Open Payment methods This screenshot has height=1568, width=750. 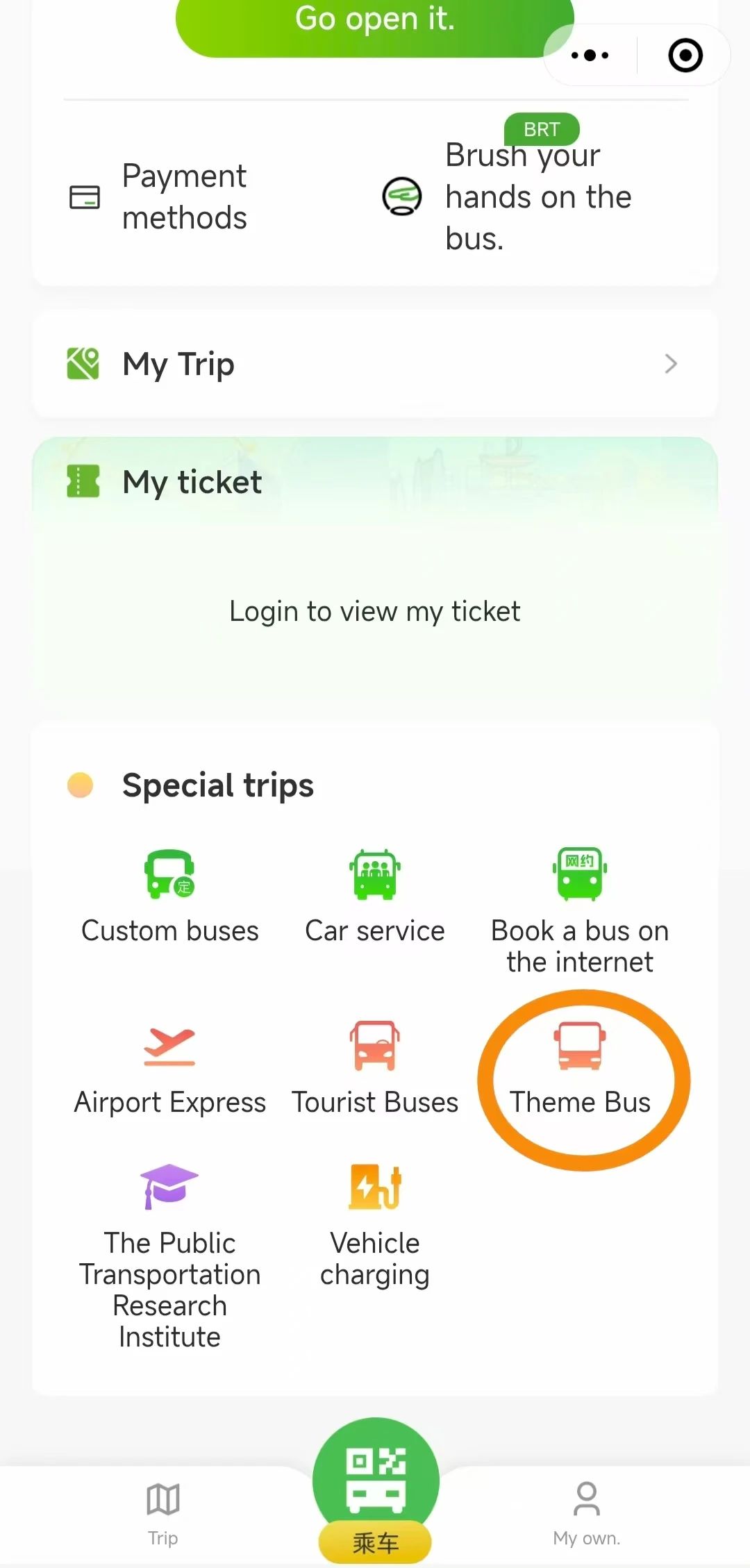pos(158,197)
